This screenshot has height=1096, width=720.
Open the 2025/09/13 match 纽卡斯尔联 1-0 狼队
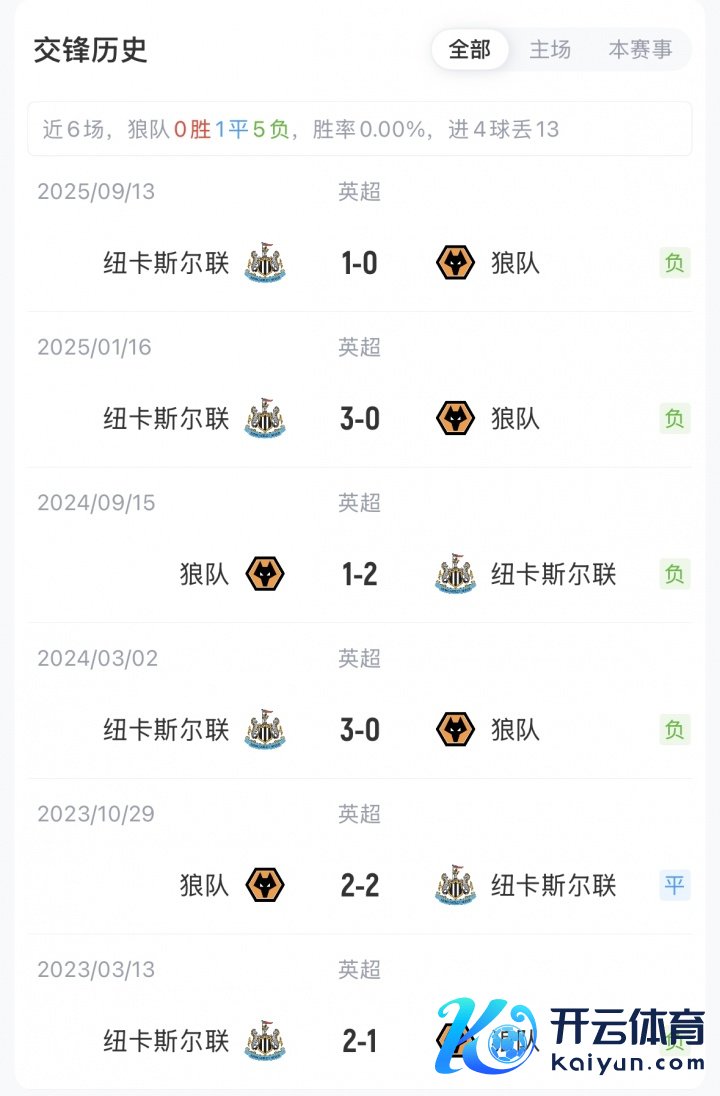pyautogui.click(x=359, y=263)
